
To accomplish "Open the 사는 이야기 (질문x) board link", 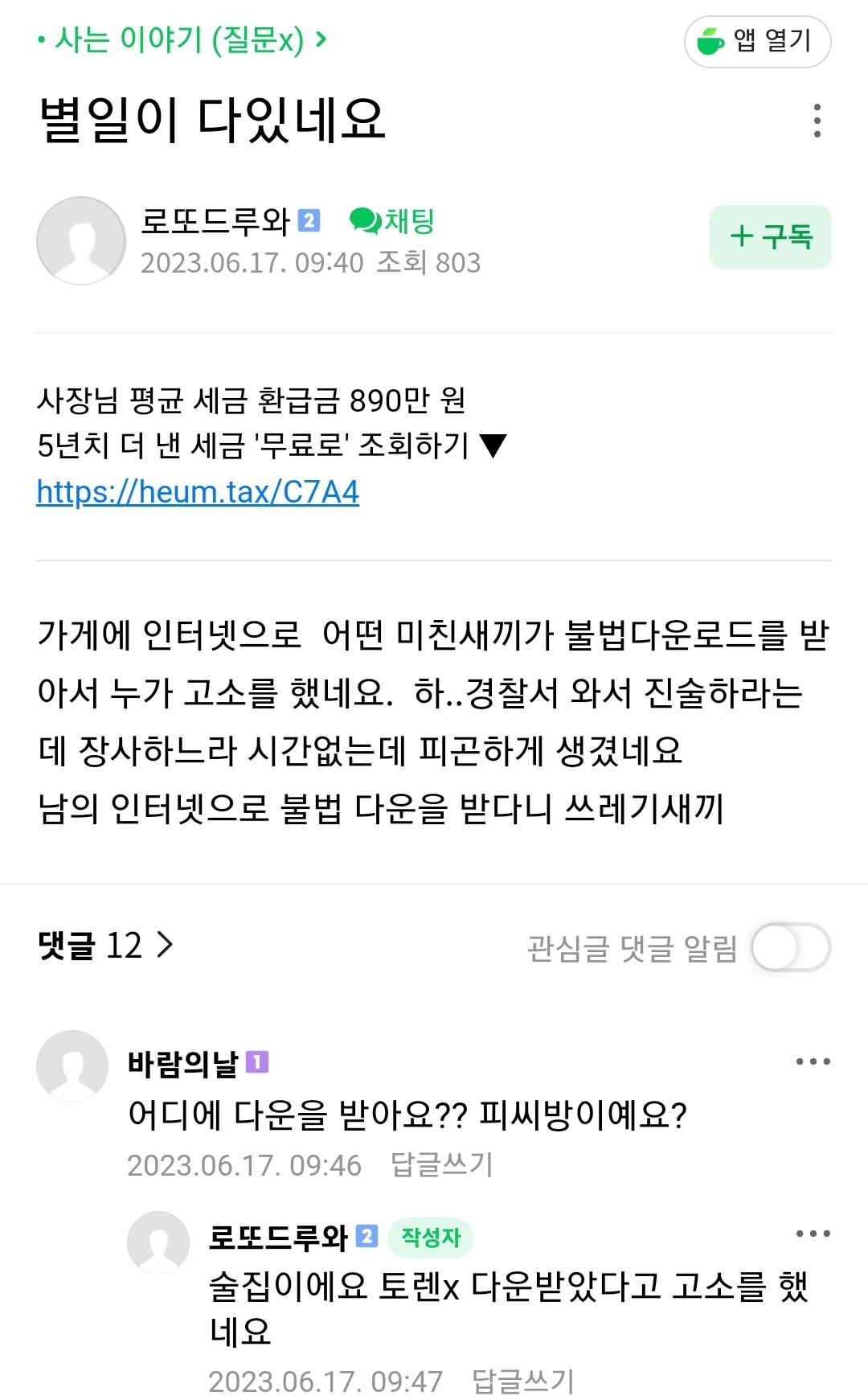I will [x=182, y=39].
